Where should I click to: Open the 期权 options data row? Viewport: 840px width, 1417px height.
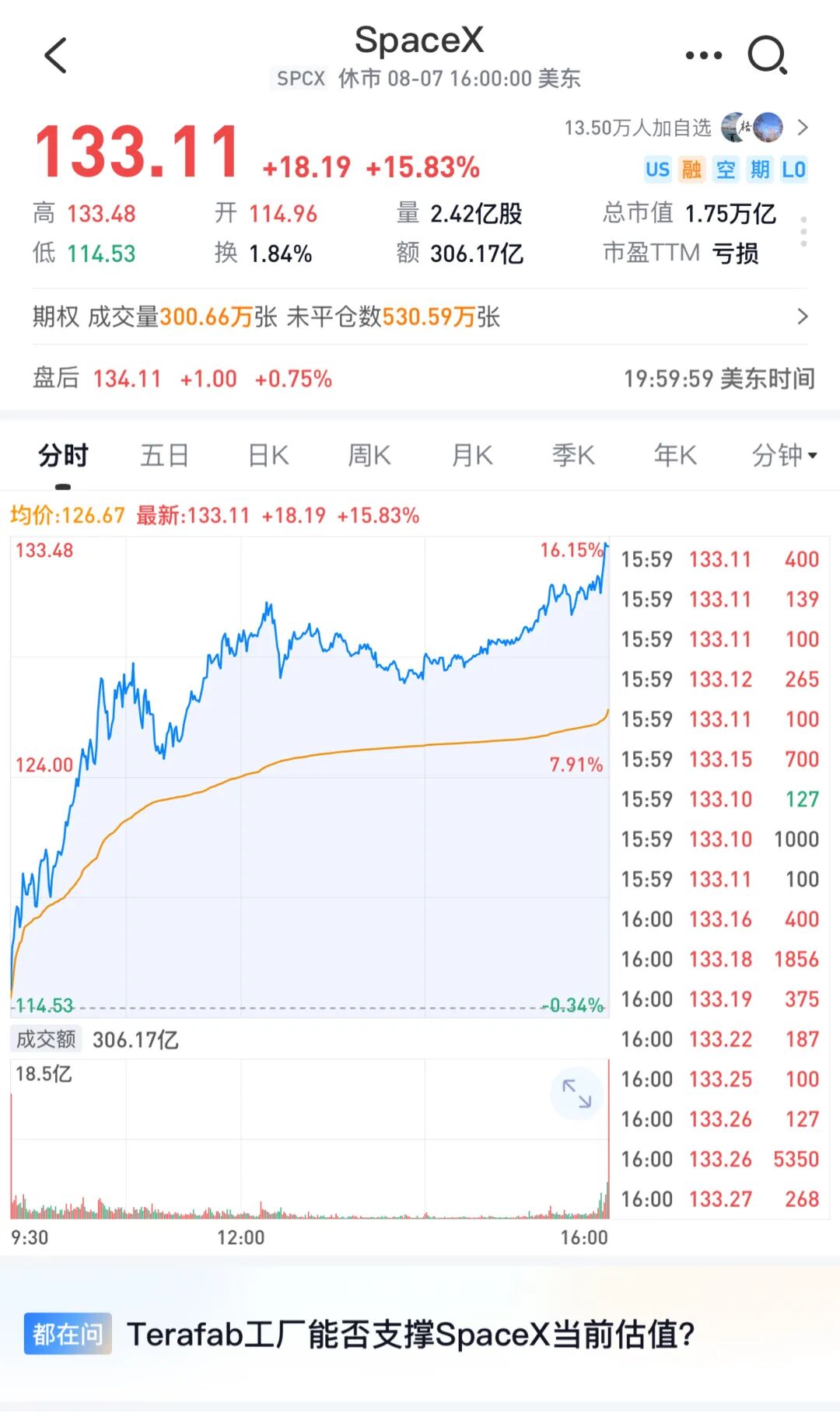click(x=420, y=317)
